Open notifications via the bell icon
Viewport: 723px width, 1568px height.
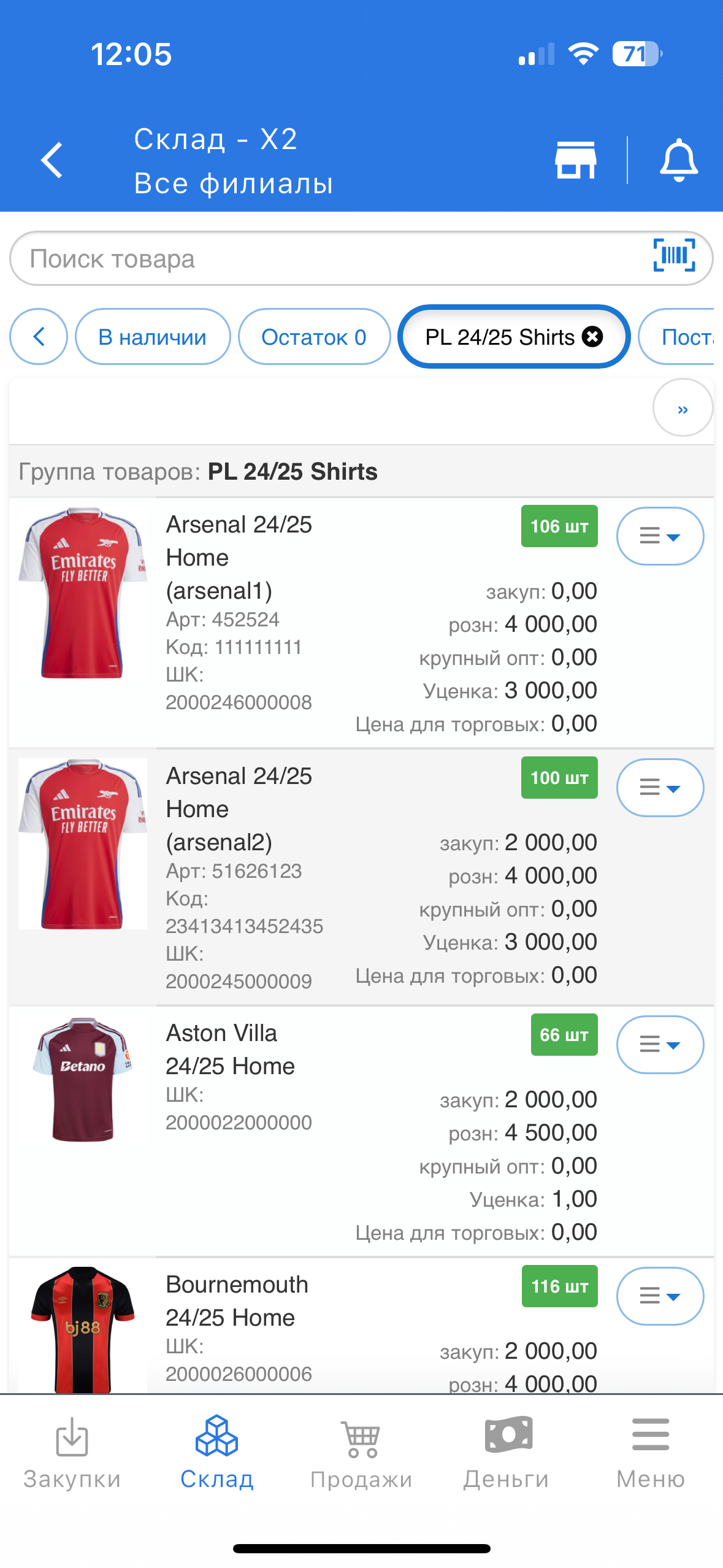681,159
